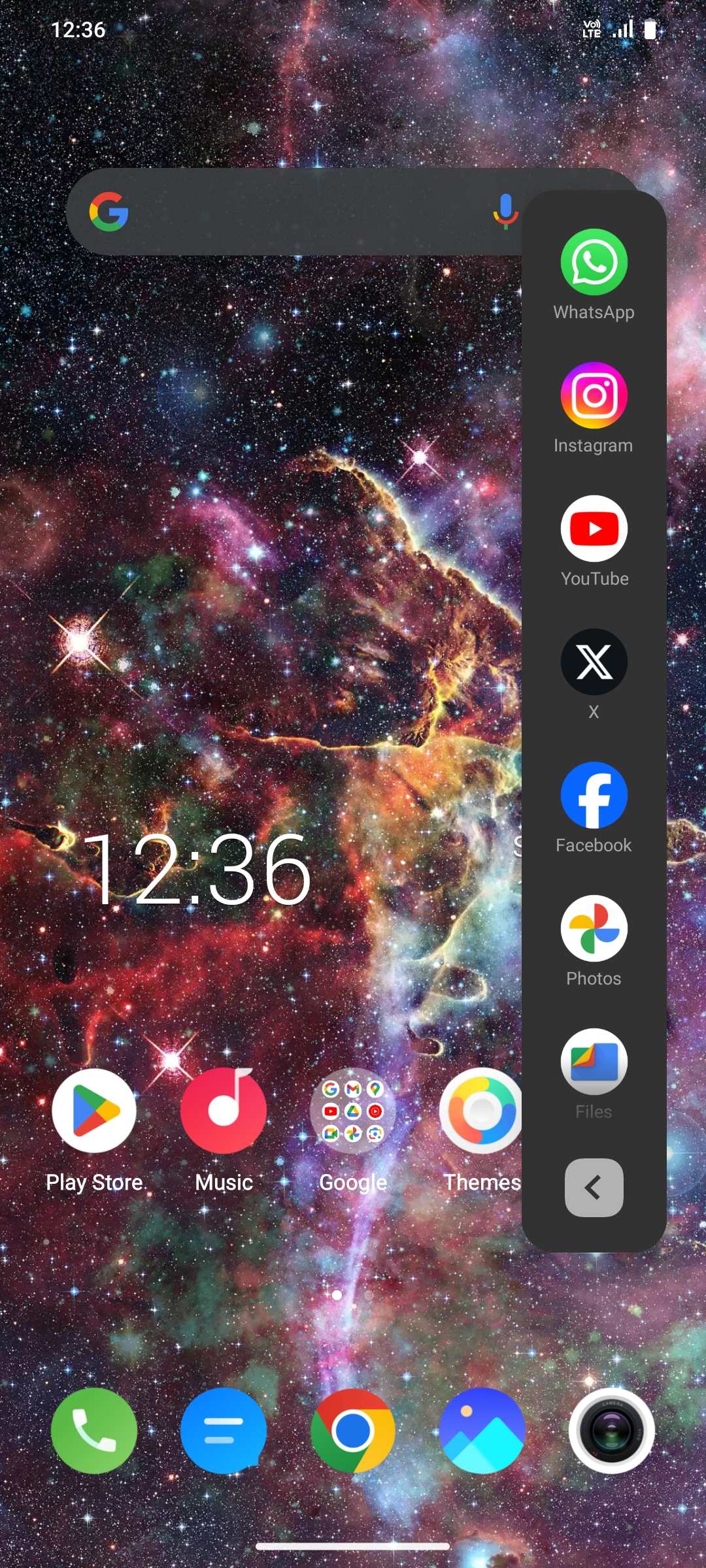Open Google Photos from the sidebar
706x1568 pixels.
tap(594, 929)
